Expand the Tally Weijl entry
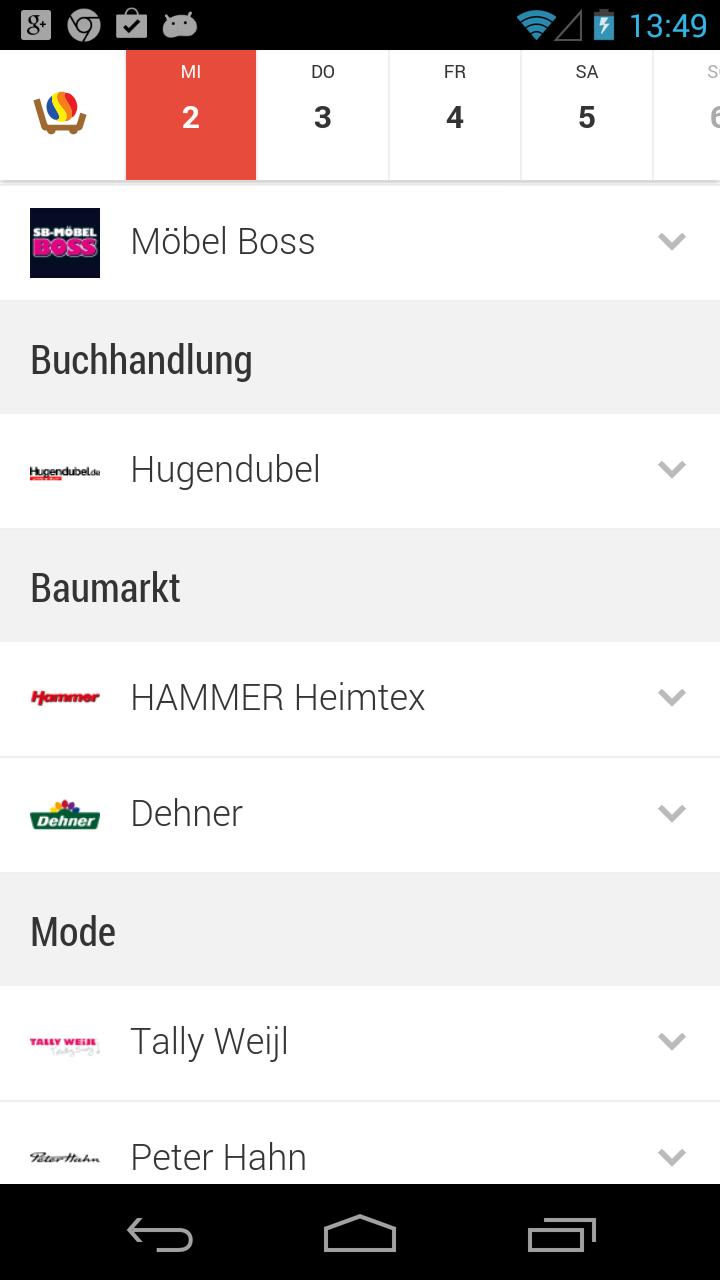Image resolution: width=720 pixels, height=1280 pixels. pos(672,1041)
